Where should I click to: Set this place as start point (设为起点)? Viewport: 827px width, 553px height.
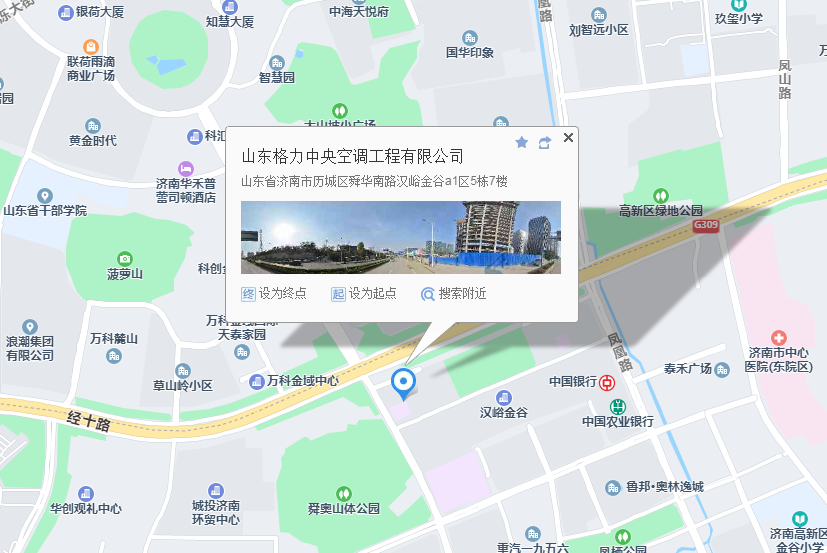(x=363, y=293)
